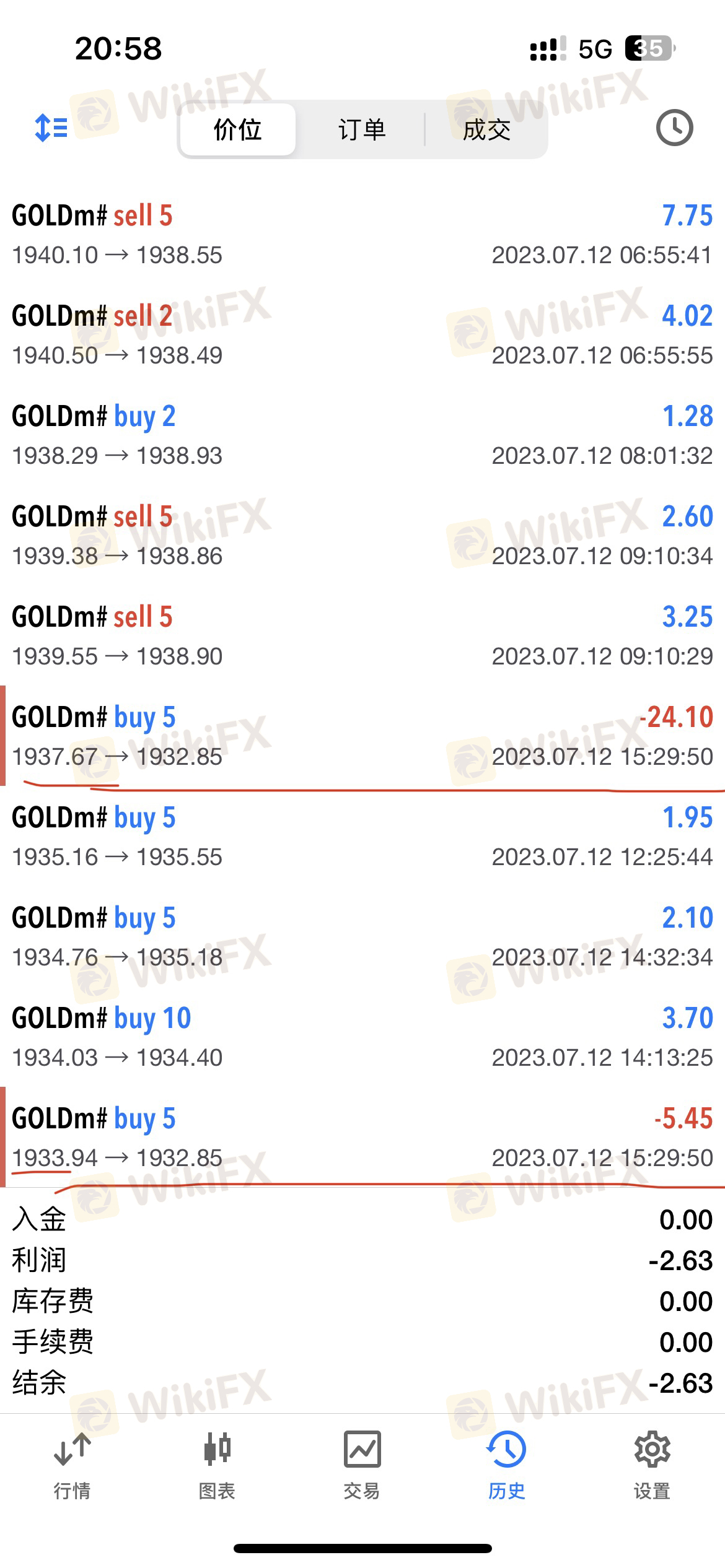Switch to the 订单 segment
The width and height of the screenshot is (725, 1568).
362,129
